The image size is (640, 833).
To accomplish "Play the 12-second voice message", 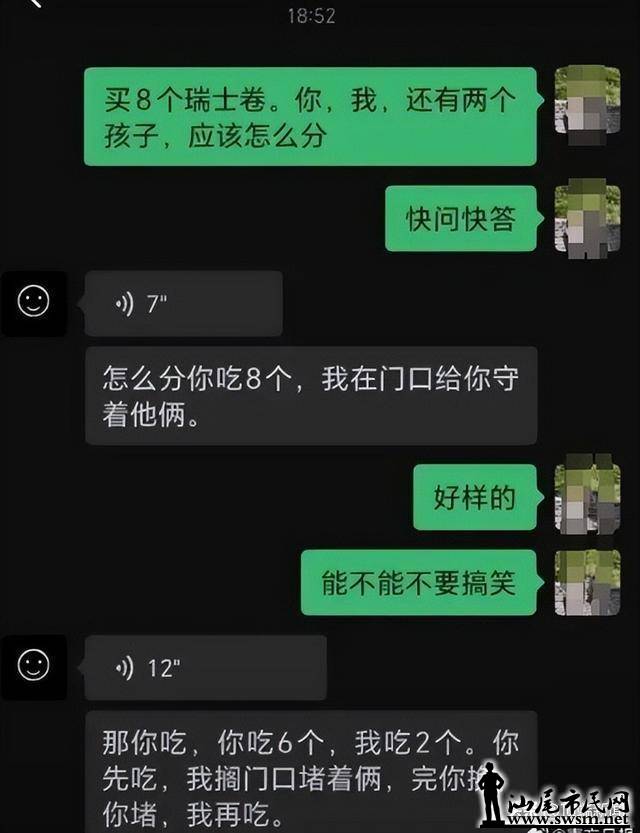I will pos(204,667).
